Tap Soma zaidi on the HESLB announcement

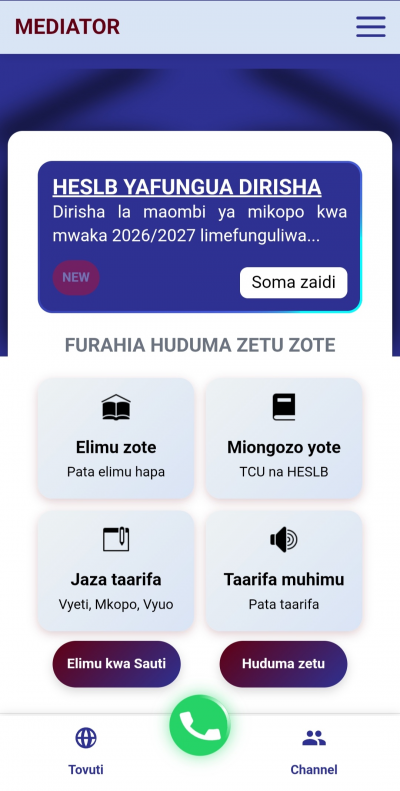click(x=294, y=282)
